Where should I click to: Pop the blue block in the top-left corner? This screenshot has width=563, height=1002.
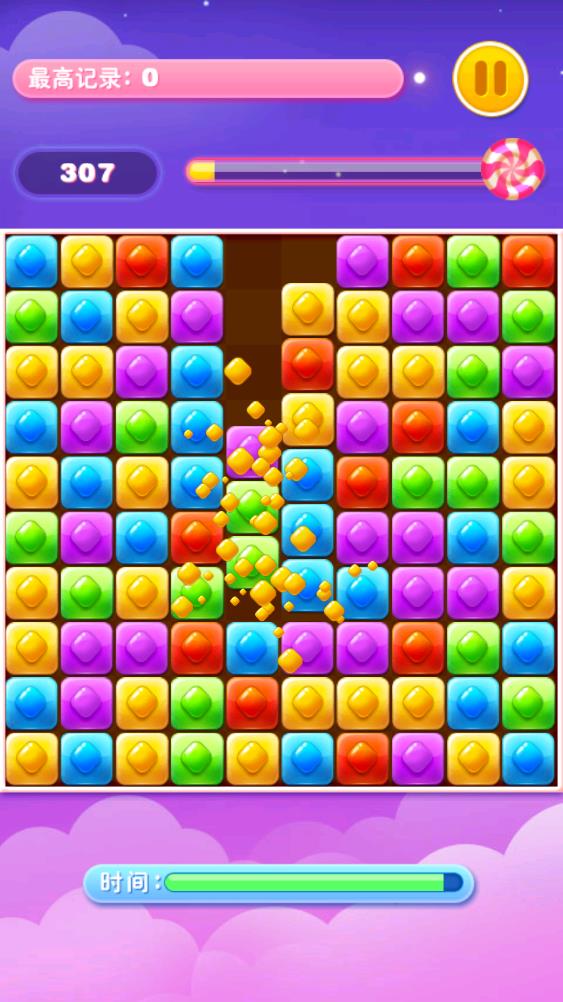click(x=31, y=261)
